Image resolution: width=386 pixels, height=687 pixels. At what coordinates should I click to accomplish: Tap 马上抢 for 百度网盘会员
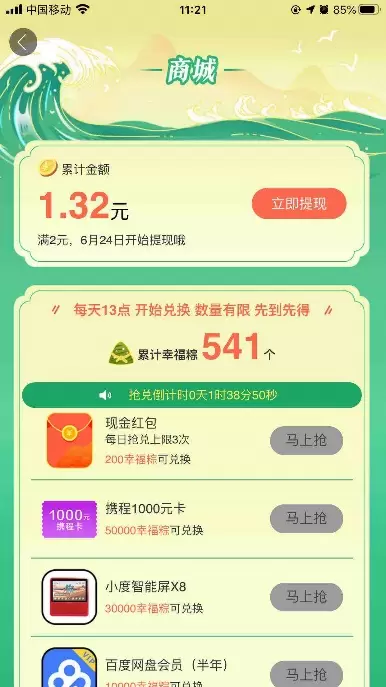point(306,674)
